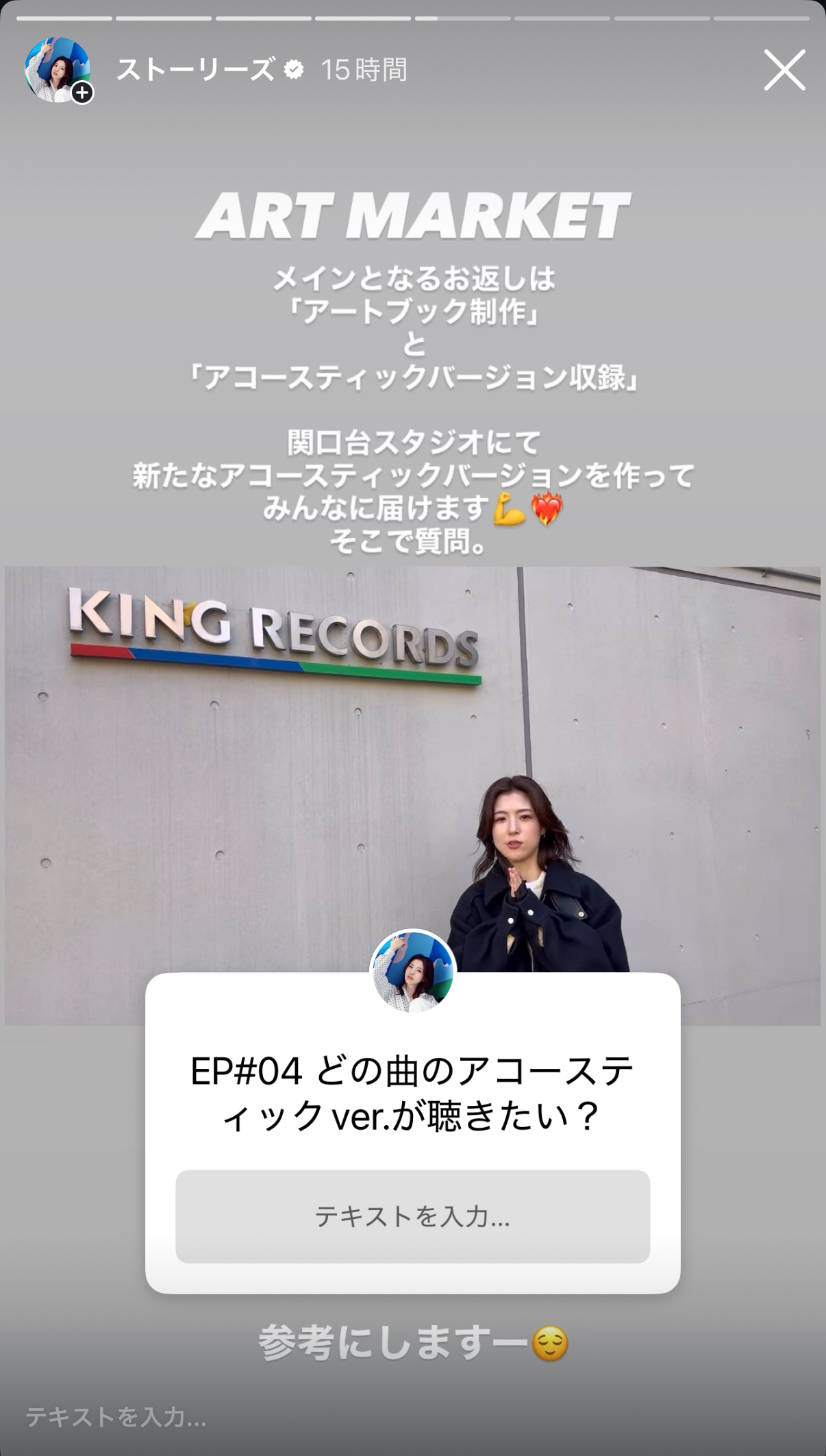Viewport: 826px width, 1456px height.
Task: Focus the bottom reply text field
Action: point(274,1417)
